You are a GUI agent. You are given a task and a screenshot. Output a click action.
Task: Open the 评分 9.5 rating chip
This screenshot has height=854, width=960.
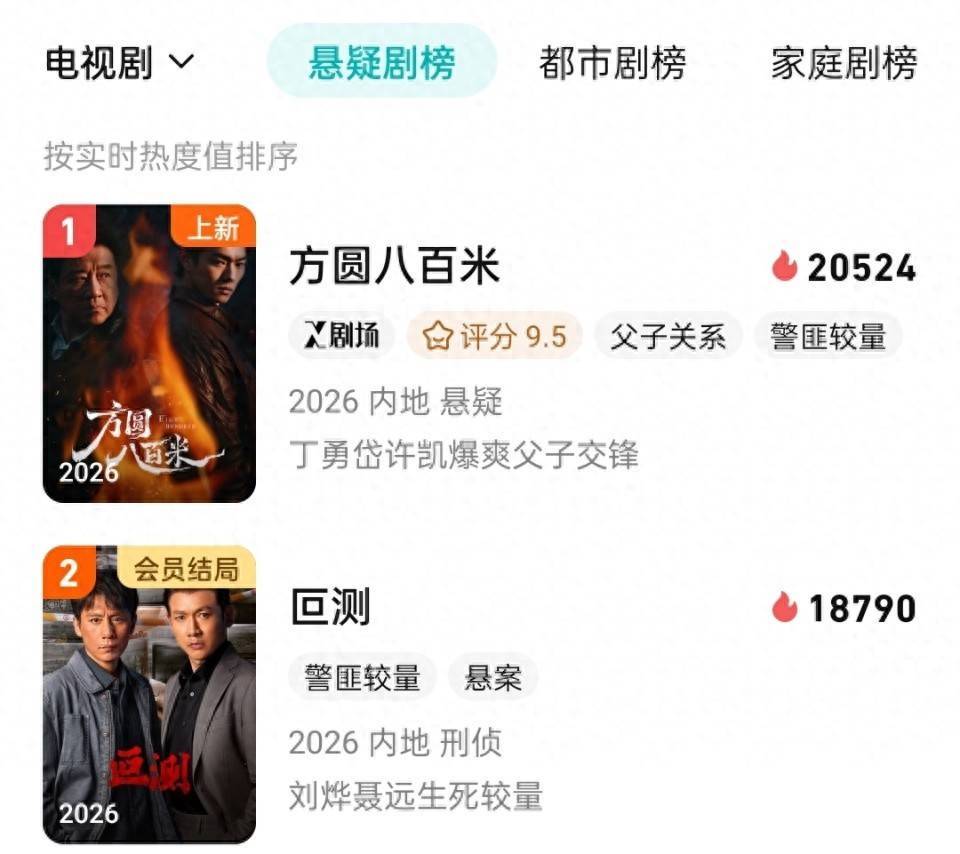pyautogui.click(x=494, y=336)
